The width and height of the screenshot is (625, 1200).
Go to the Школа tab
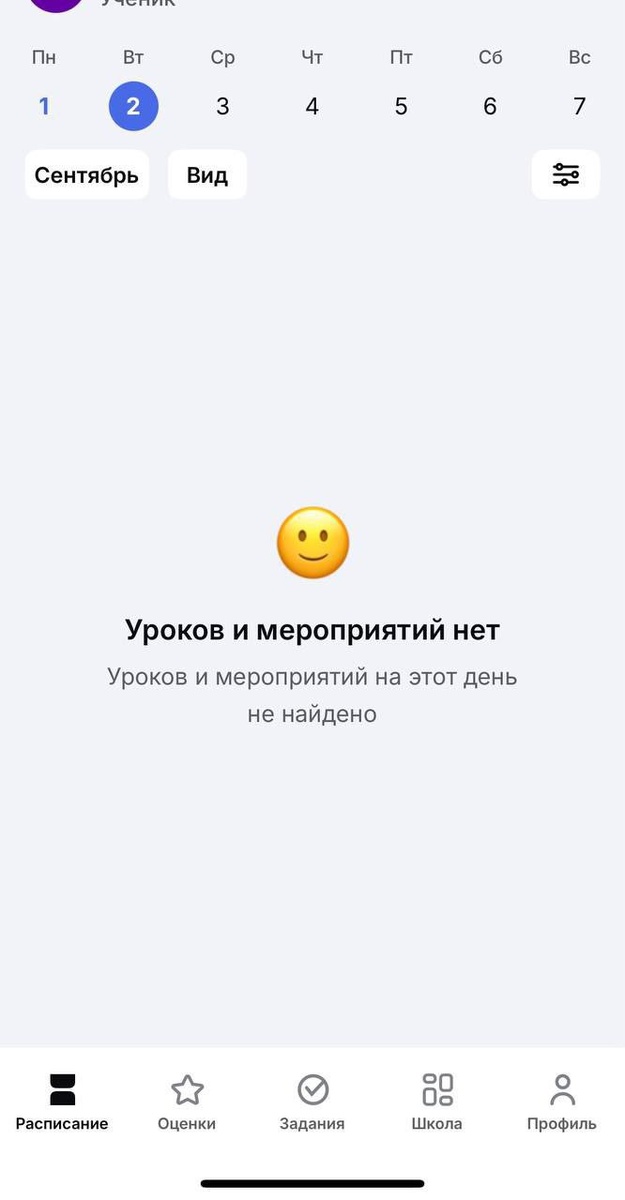[x=437, y=1102]
